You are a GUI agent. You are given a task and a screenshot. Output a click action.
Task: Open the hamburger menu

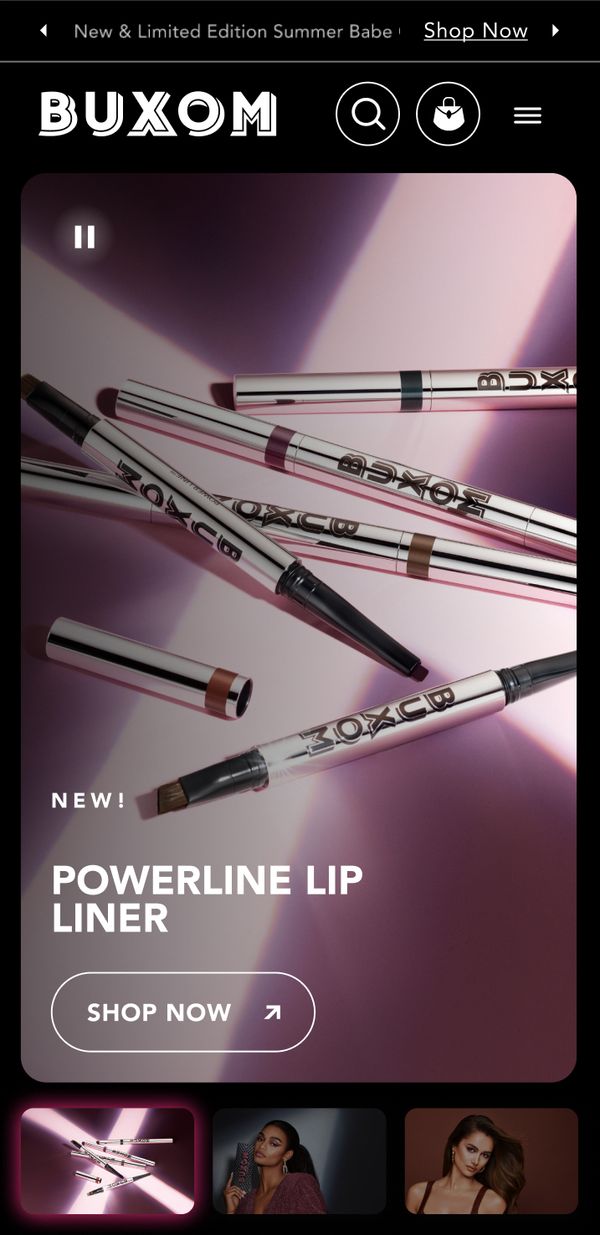[x=527, y=115]
